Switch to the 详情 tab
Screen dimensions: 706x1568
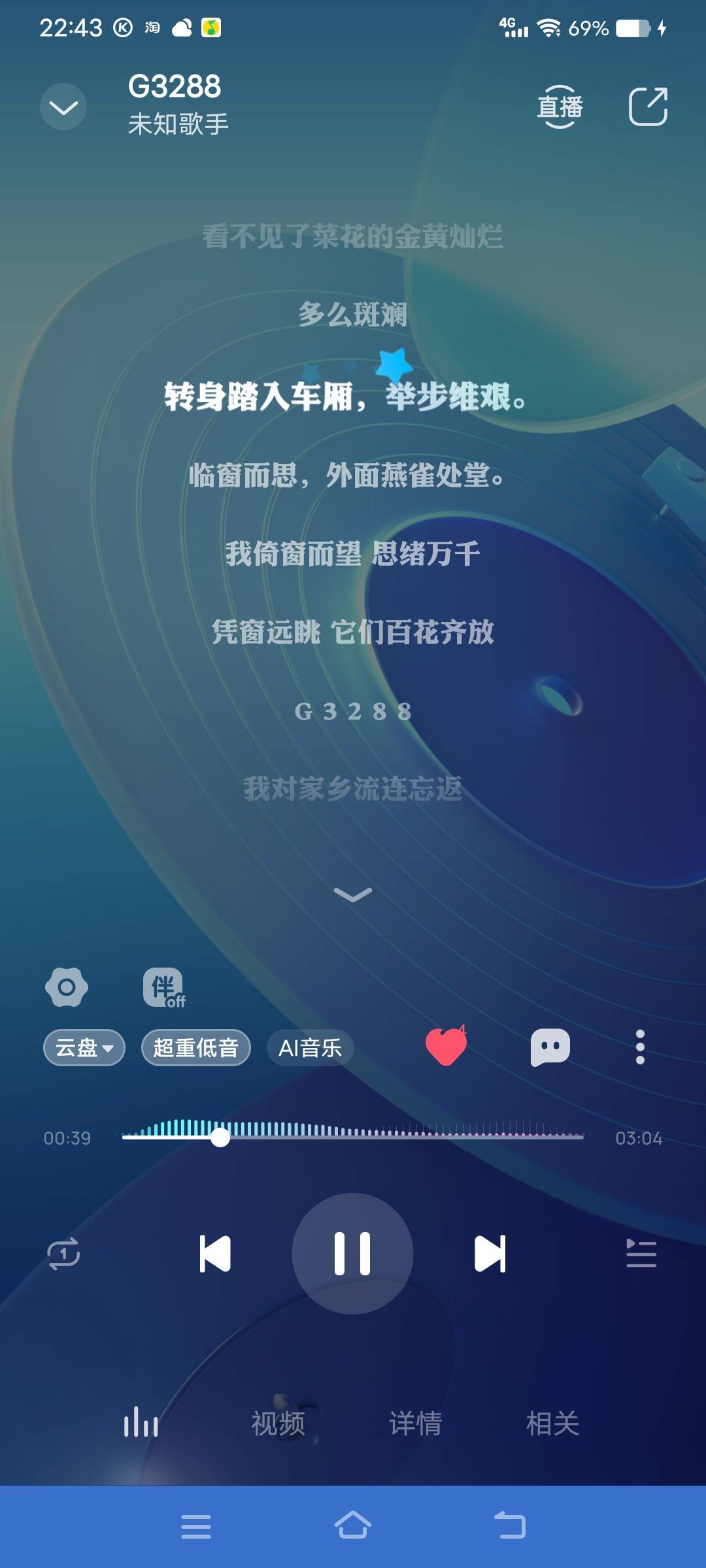point(415,1423)
